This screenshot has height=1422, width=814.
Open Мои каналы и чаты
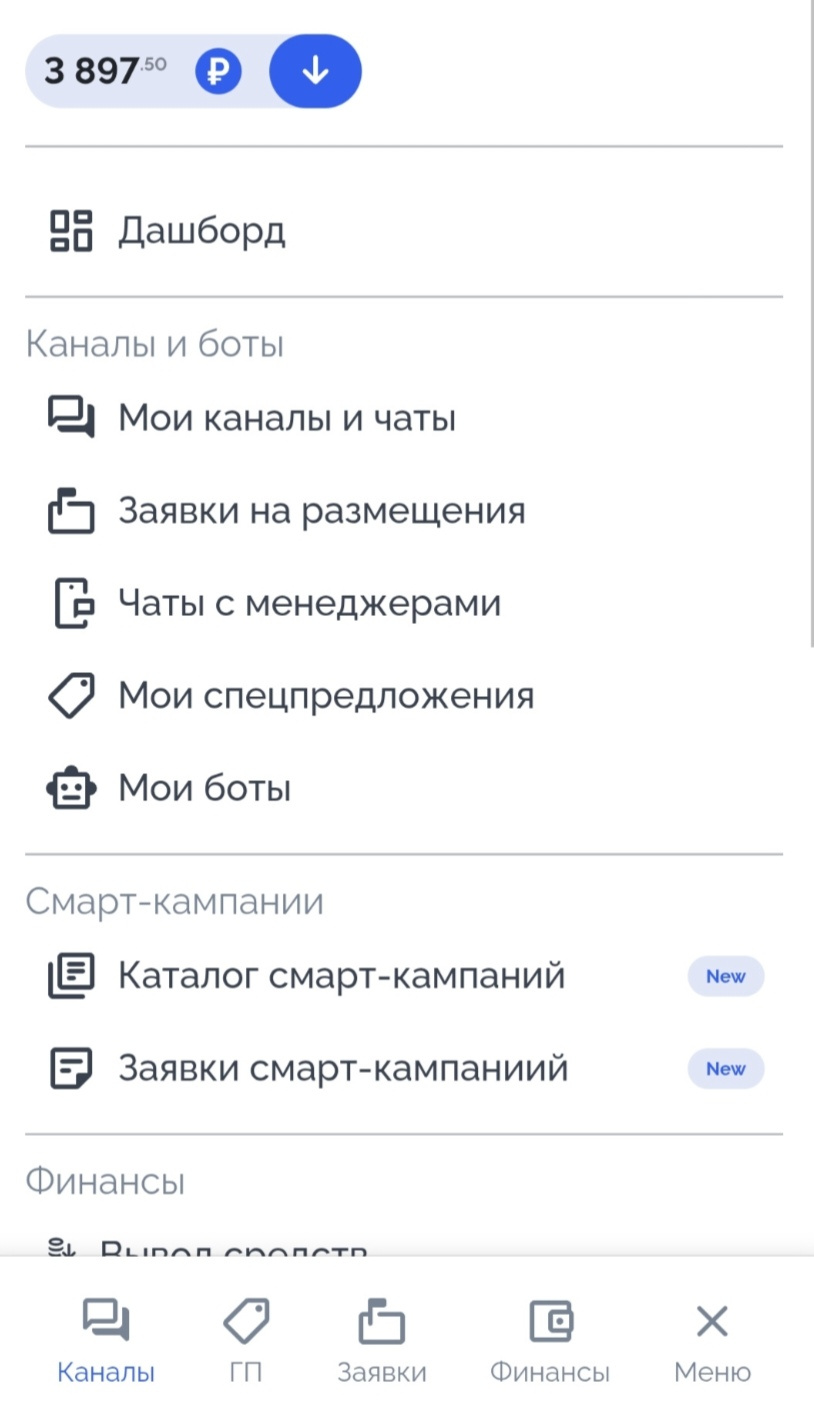click(286, 418)
